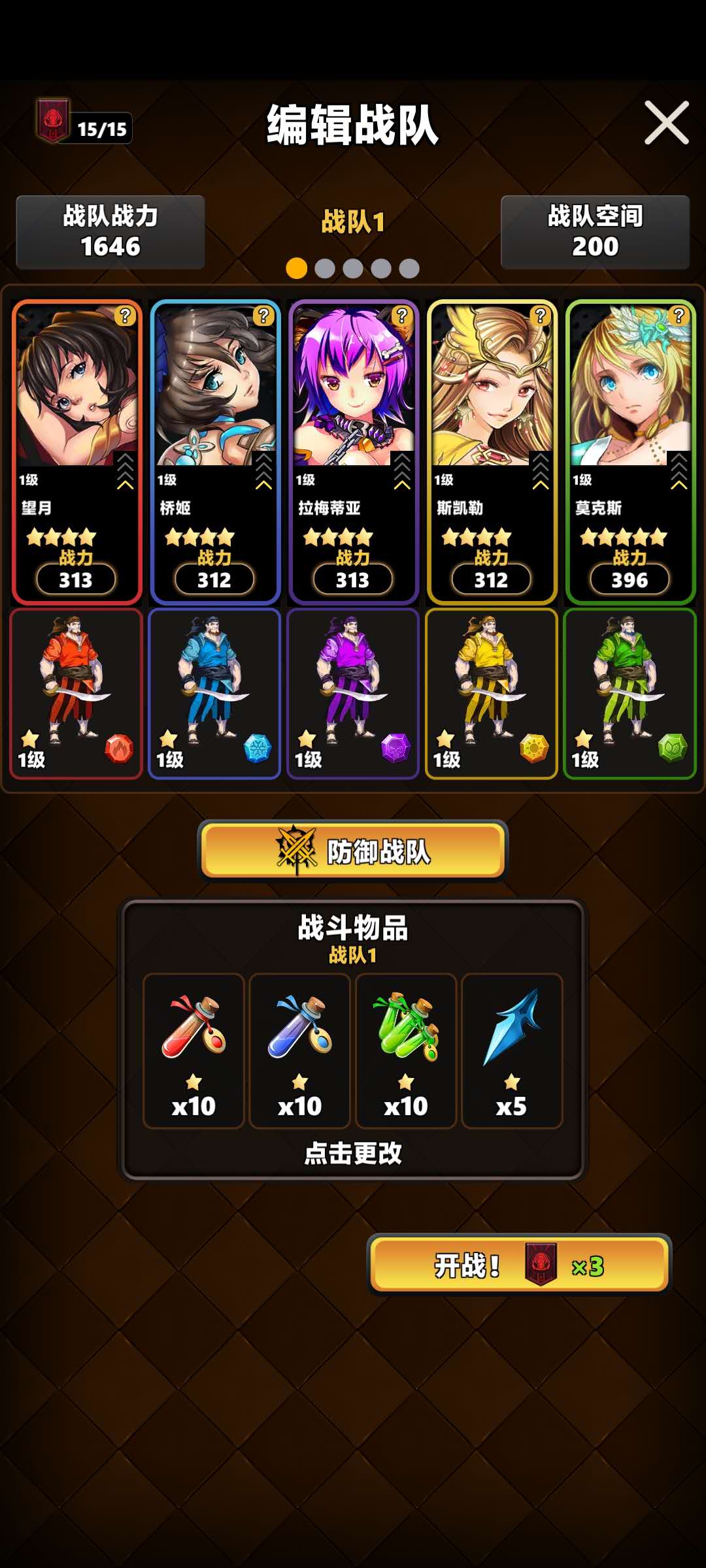This screenshot has width=706, height=1568.
Task: Show info for 望月 via question mark
Action: [125, 316]
